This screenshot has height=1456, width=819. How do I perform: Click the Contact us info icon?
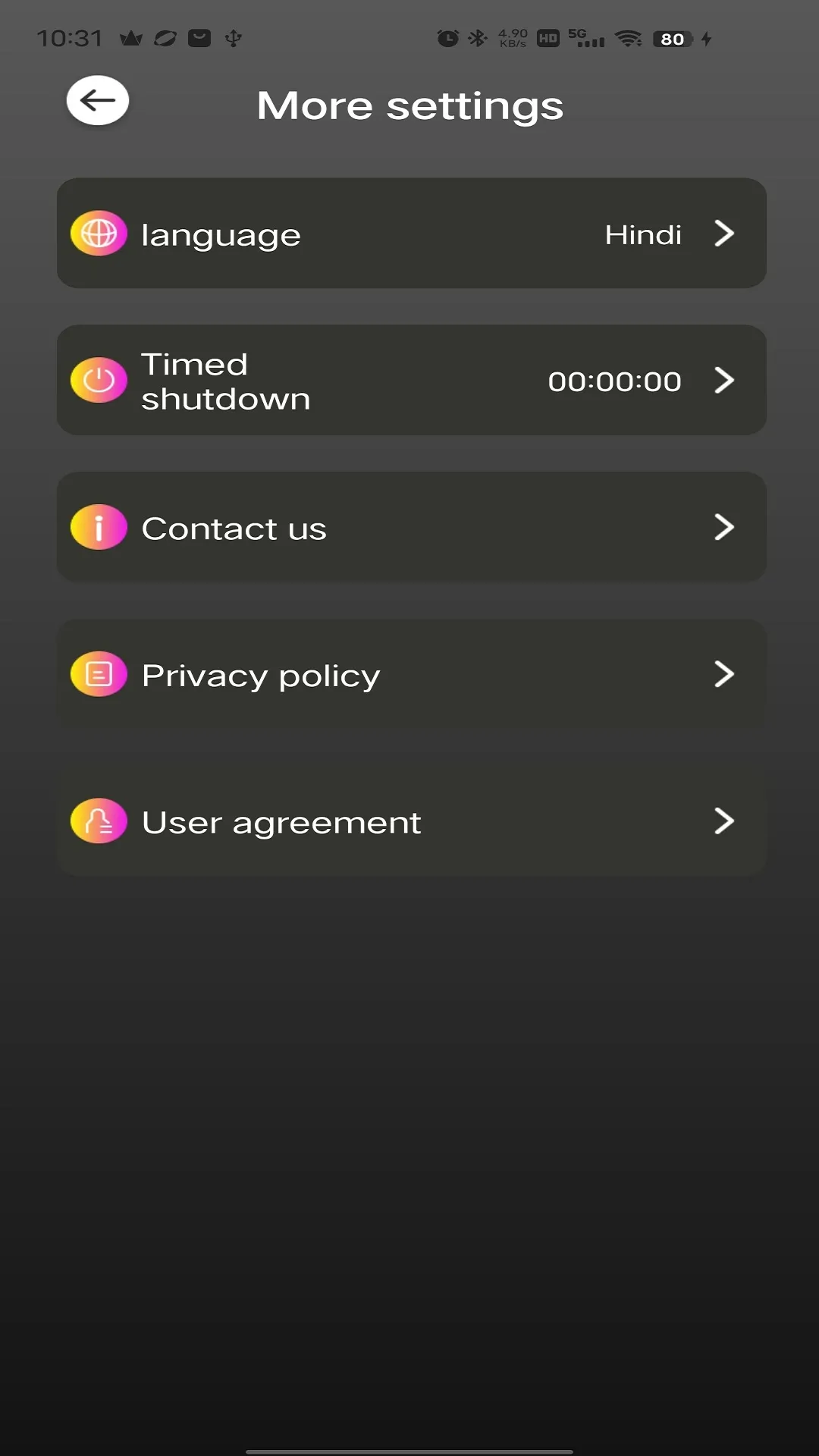pyautogui.click(x=98, y=527)
